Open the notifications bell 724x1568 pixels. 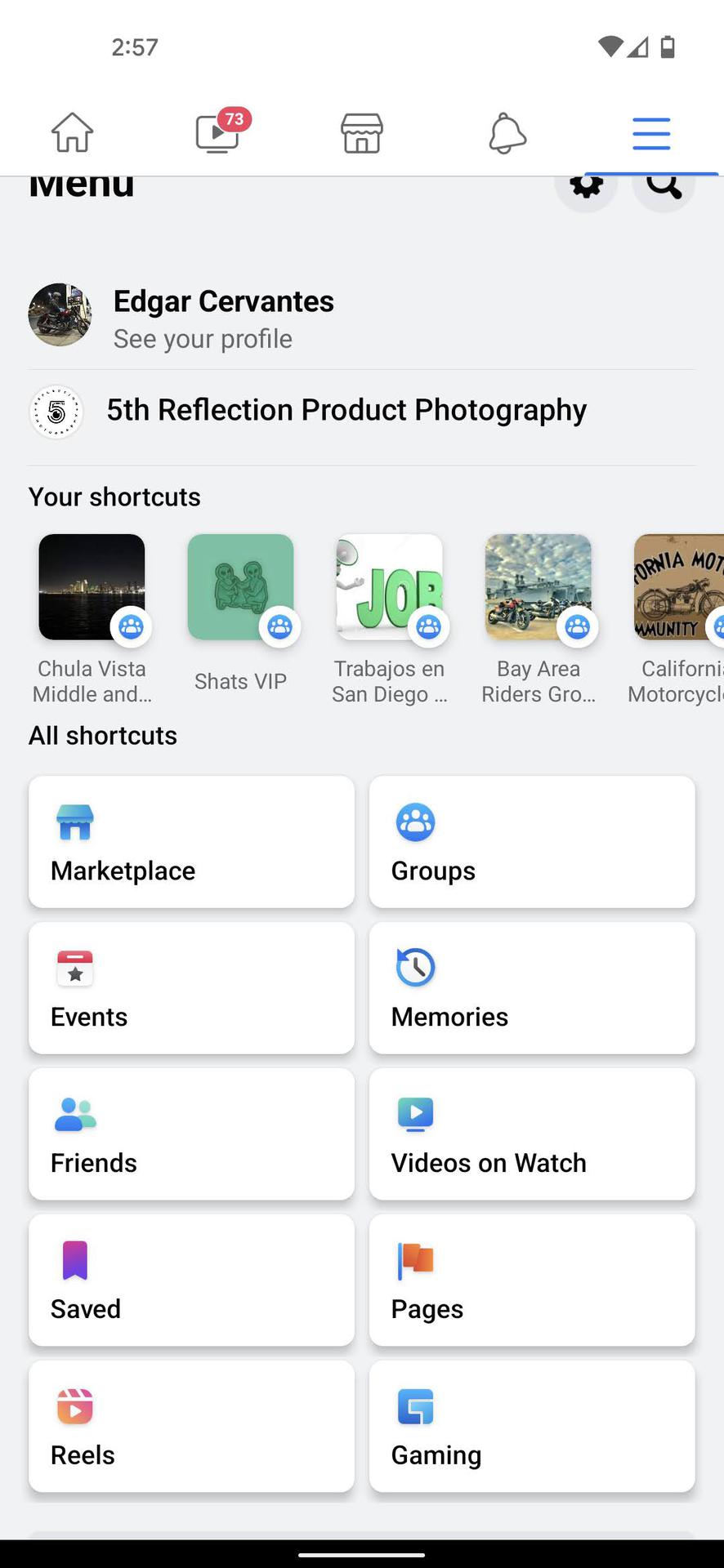coord(507,132)
